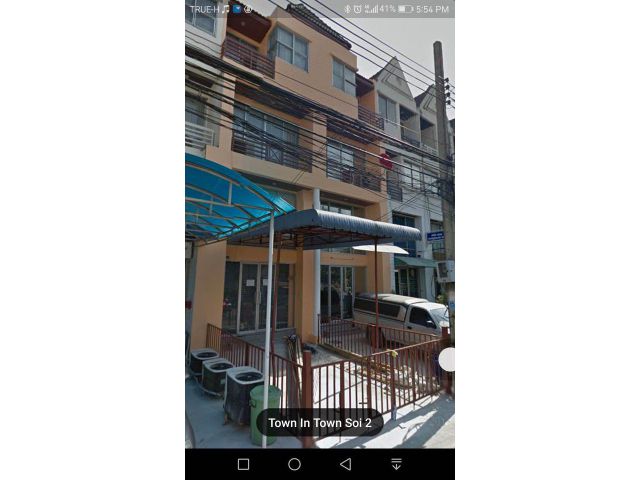Viewport: 640px width, 480px height.
Task: Go to the home screen
Action: 294,464
